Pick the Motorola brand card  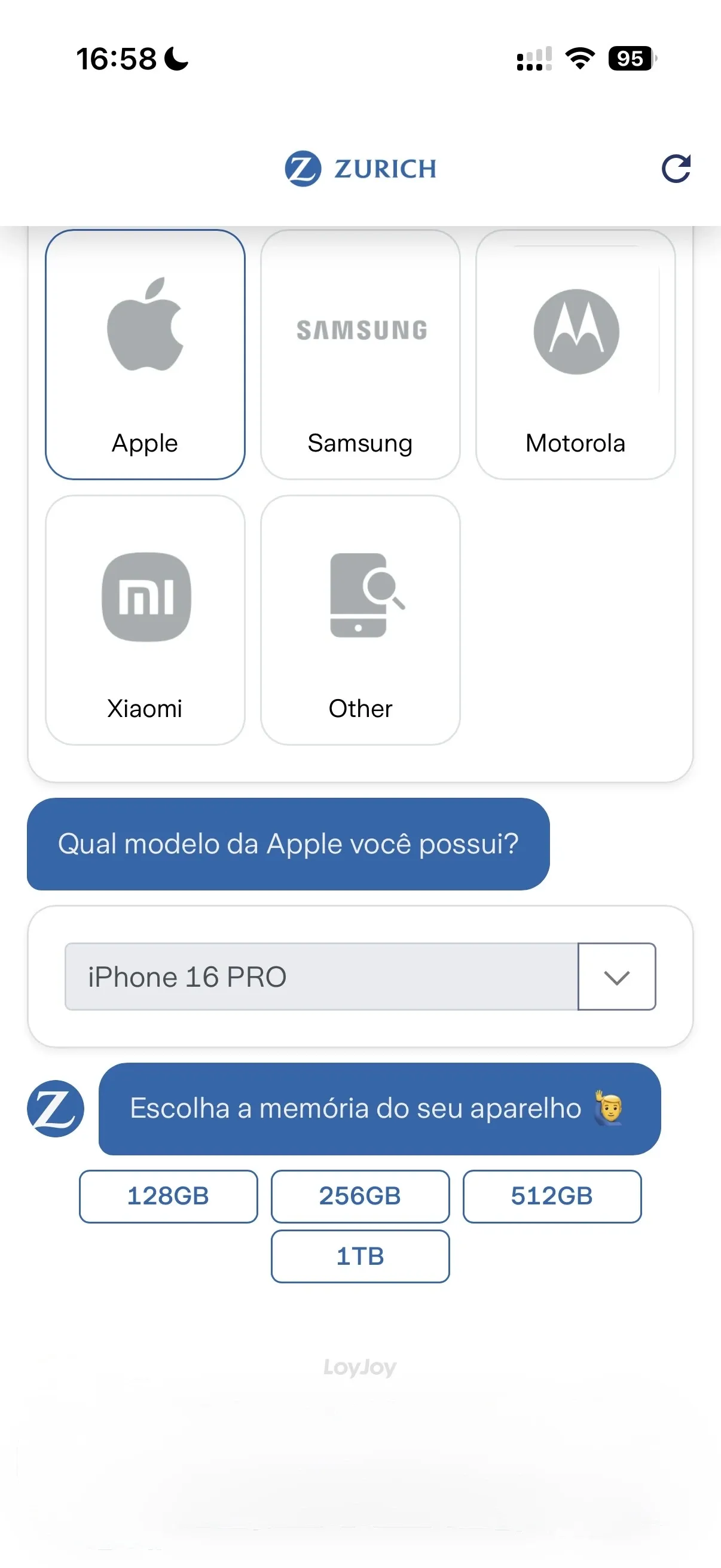point(576,354)
